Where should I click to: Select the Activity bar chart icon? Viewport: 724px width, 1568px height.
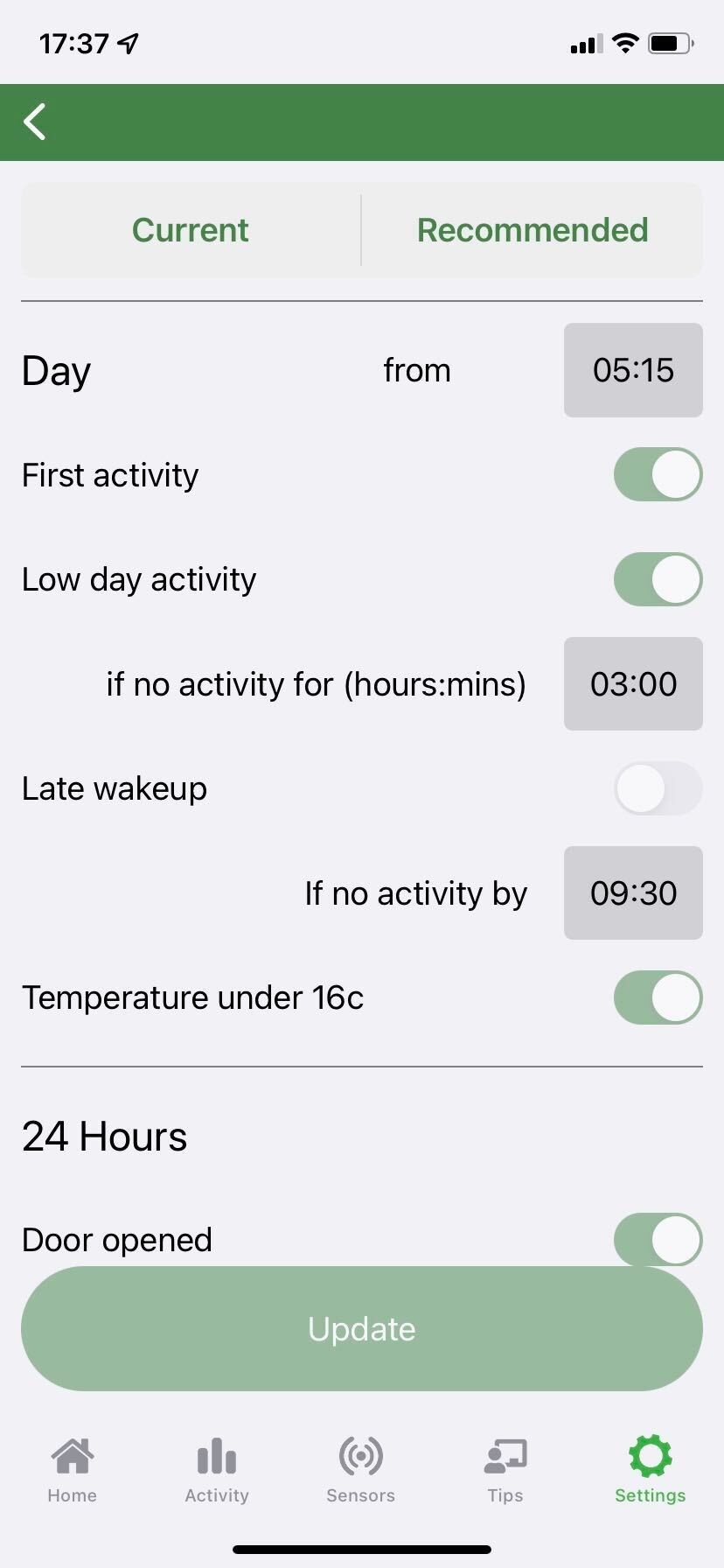tap(216, 1455)
